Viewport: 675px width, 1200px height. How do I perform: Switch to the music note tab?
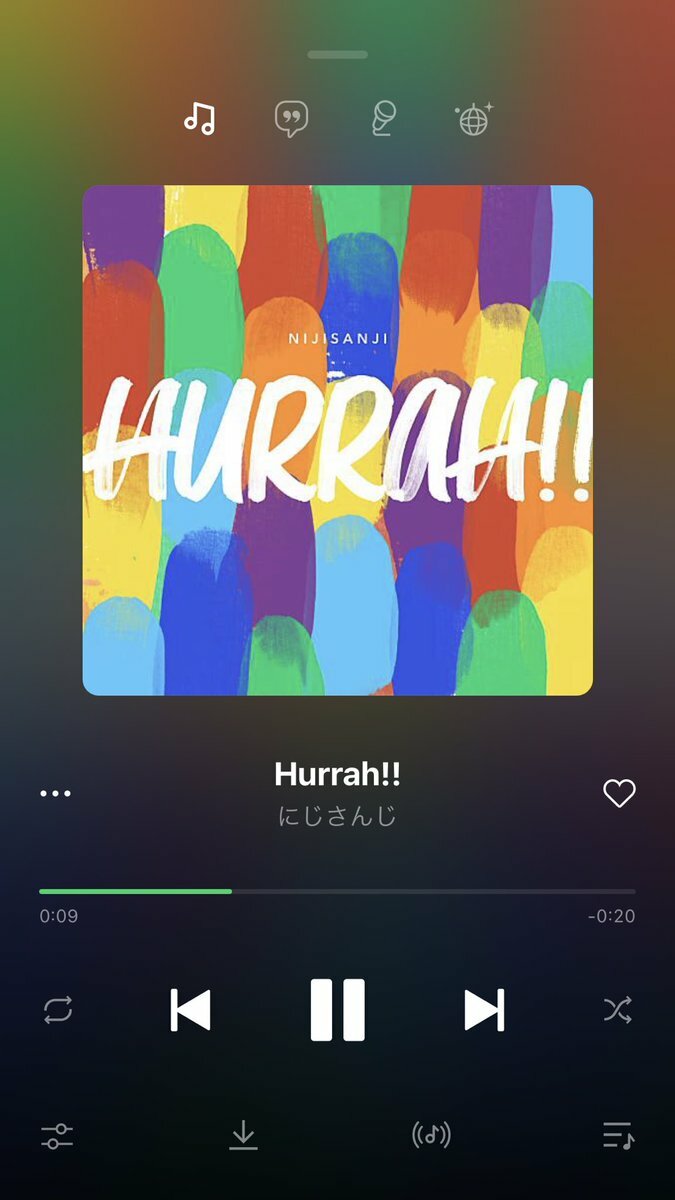(199, 120)
